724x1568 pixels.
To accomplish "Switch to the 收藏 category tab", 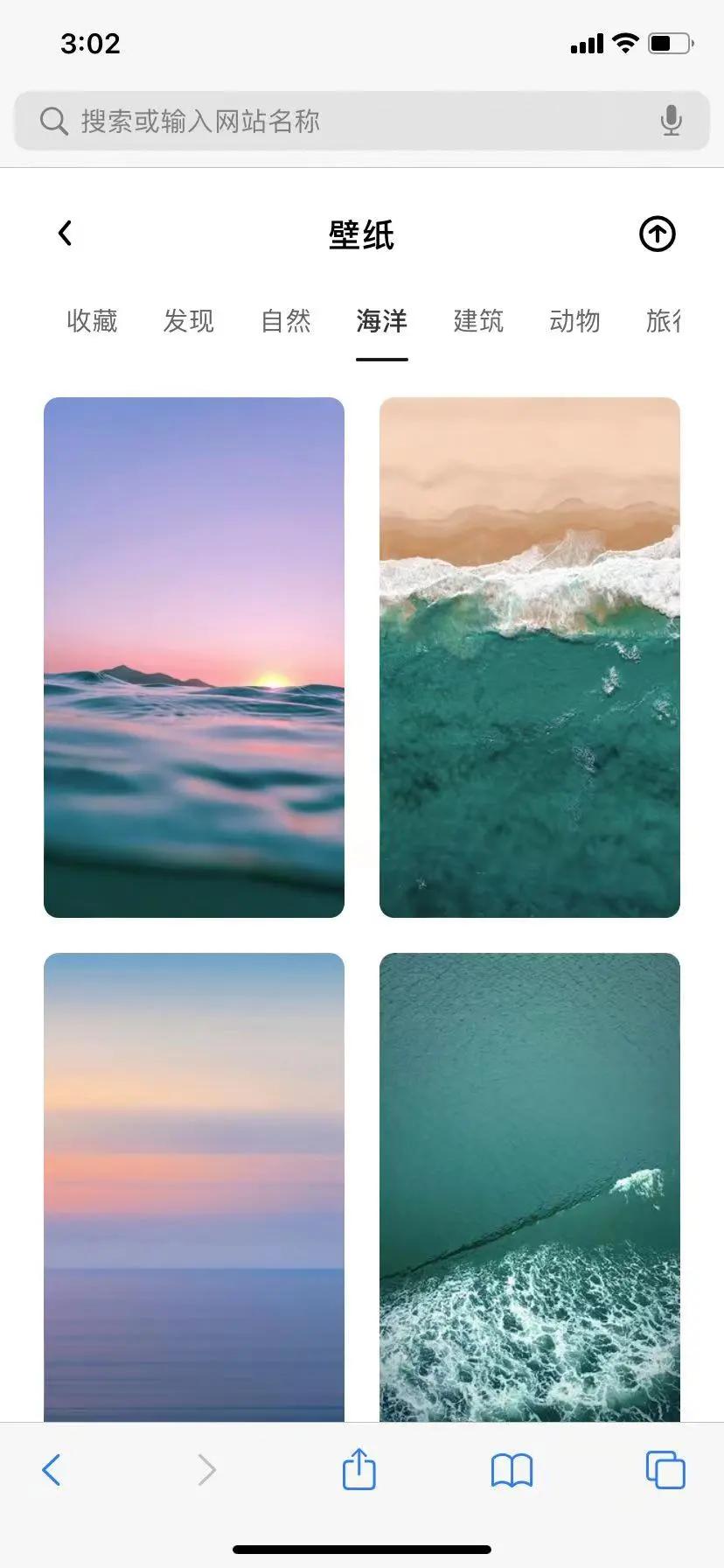I will pos(91,322).
